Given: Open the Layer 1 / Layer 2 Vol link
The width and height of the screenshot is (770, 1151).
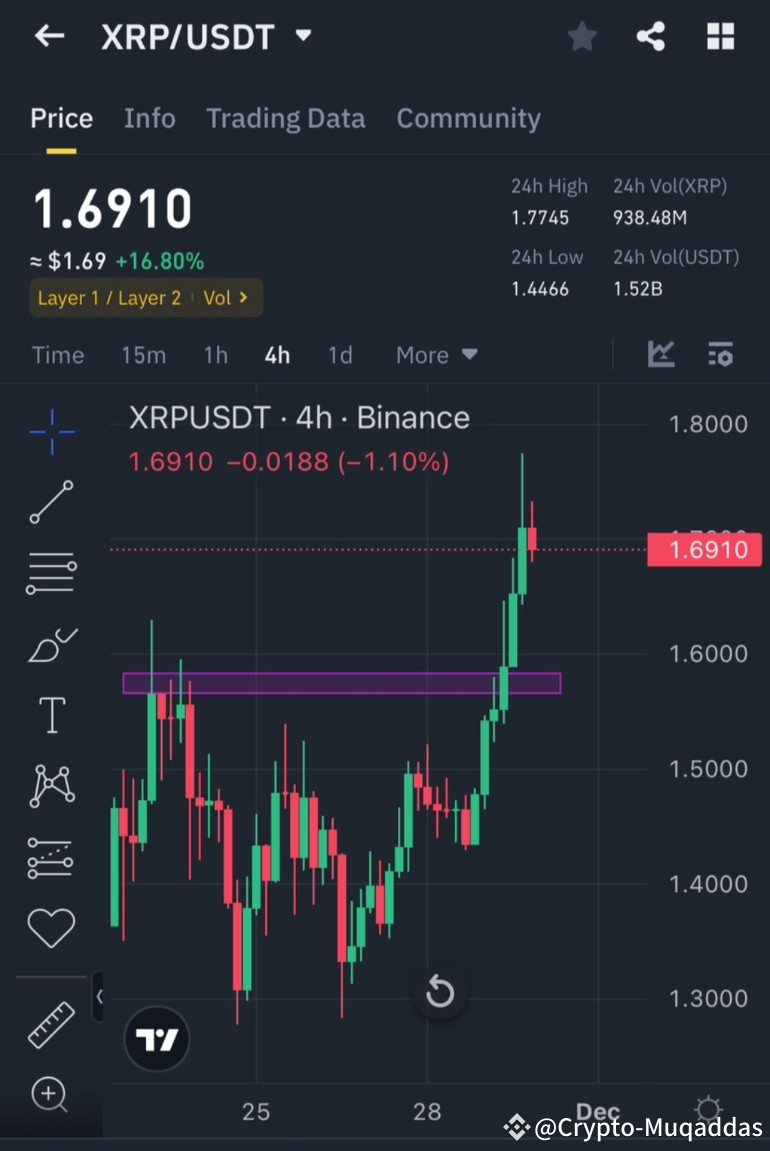Looking at the screenshot, I should pyautogui.click(x=145, y=297).
